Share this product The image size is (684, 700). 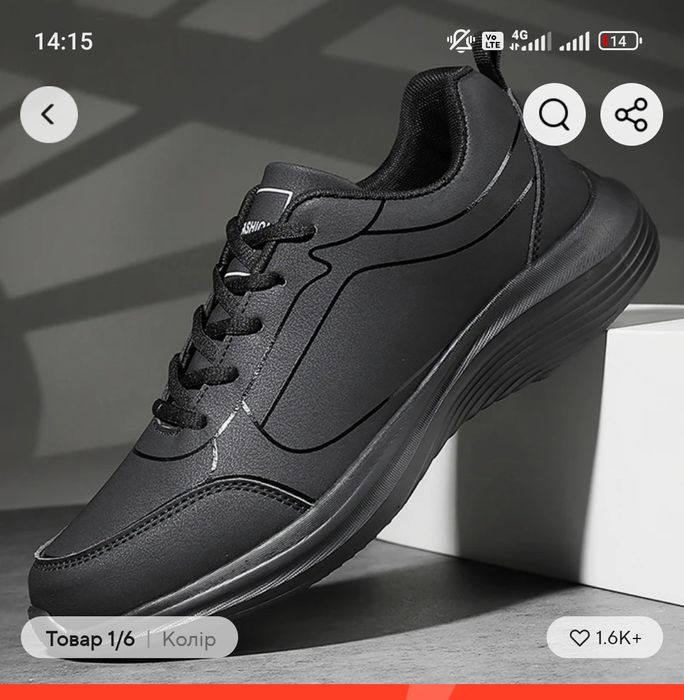point(631,115)
